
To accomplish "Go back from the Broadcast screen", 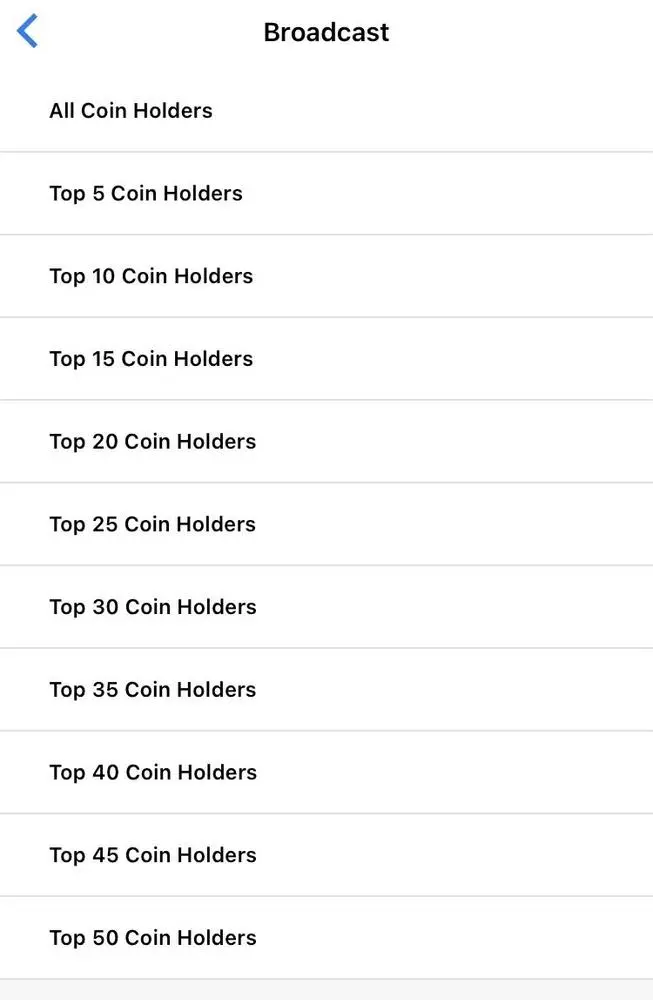I will (x=28, y=32).
